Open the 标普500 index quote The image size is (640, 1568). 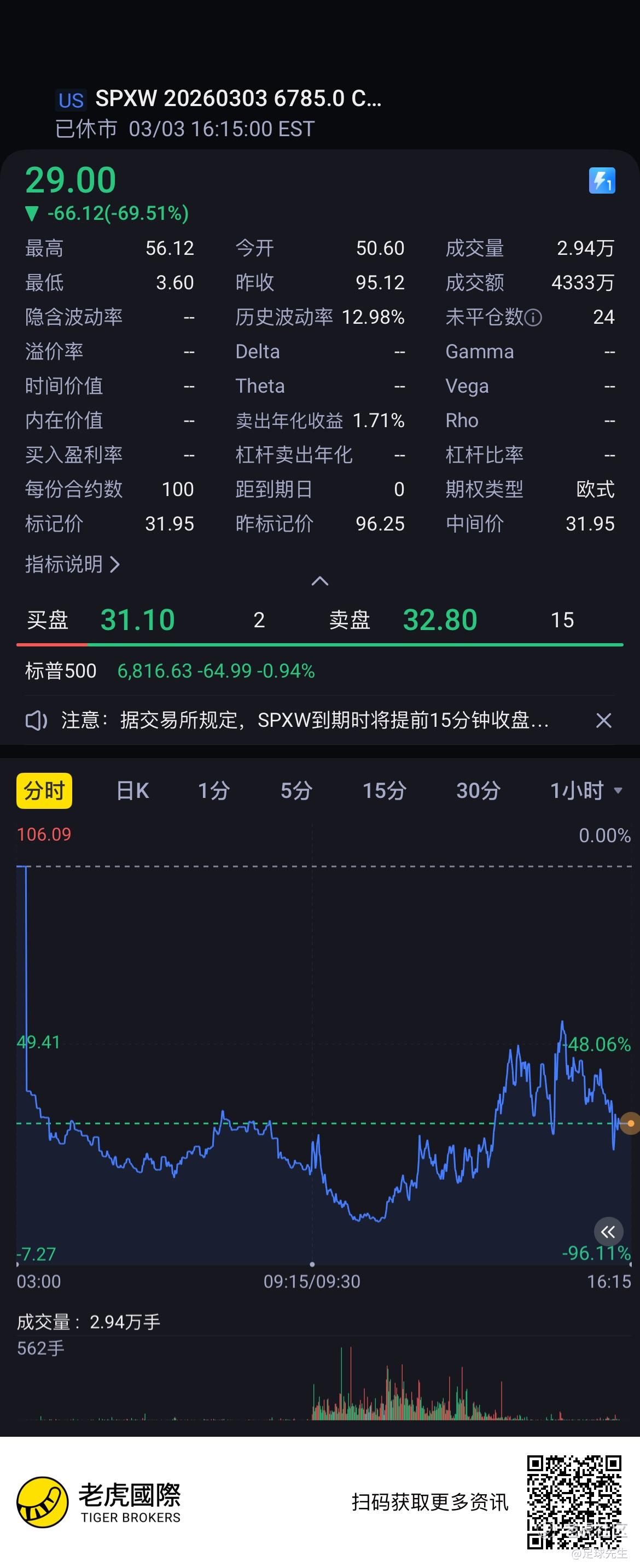(169, 671)
